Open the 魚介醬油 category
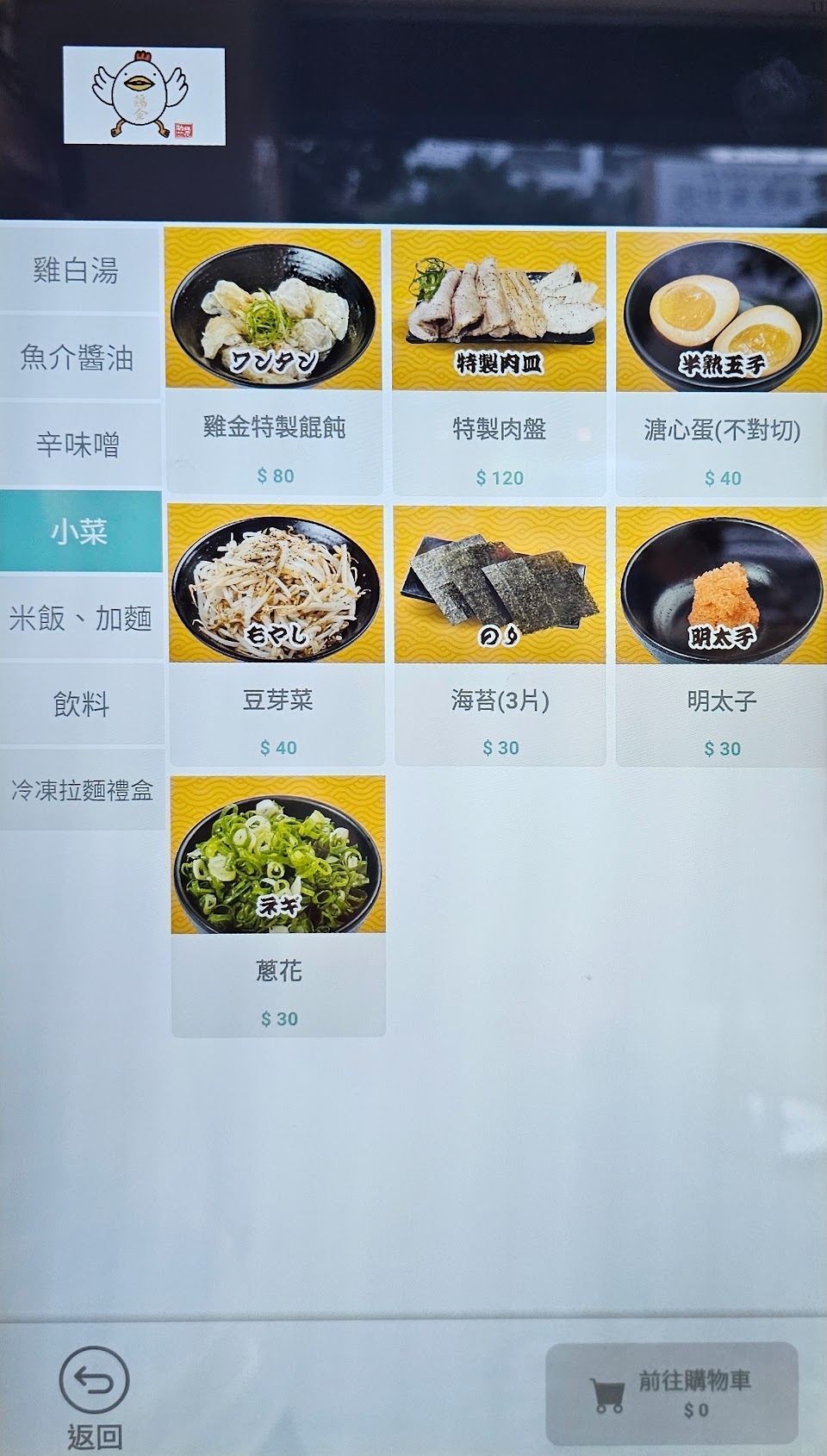Screen dimensions: 827x1456 pyautogui.click(x=80, y=358)
